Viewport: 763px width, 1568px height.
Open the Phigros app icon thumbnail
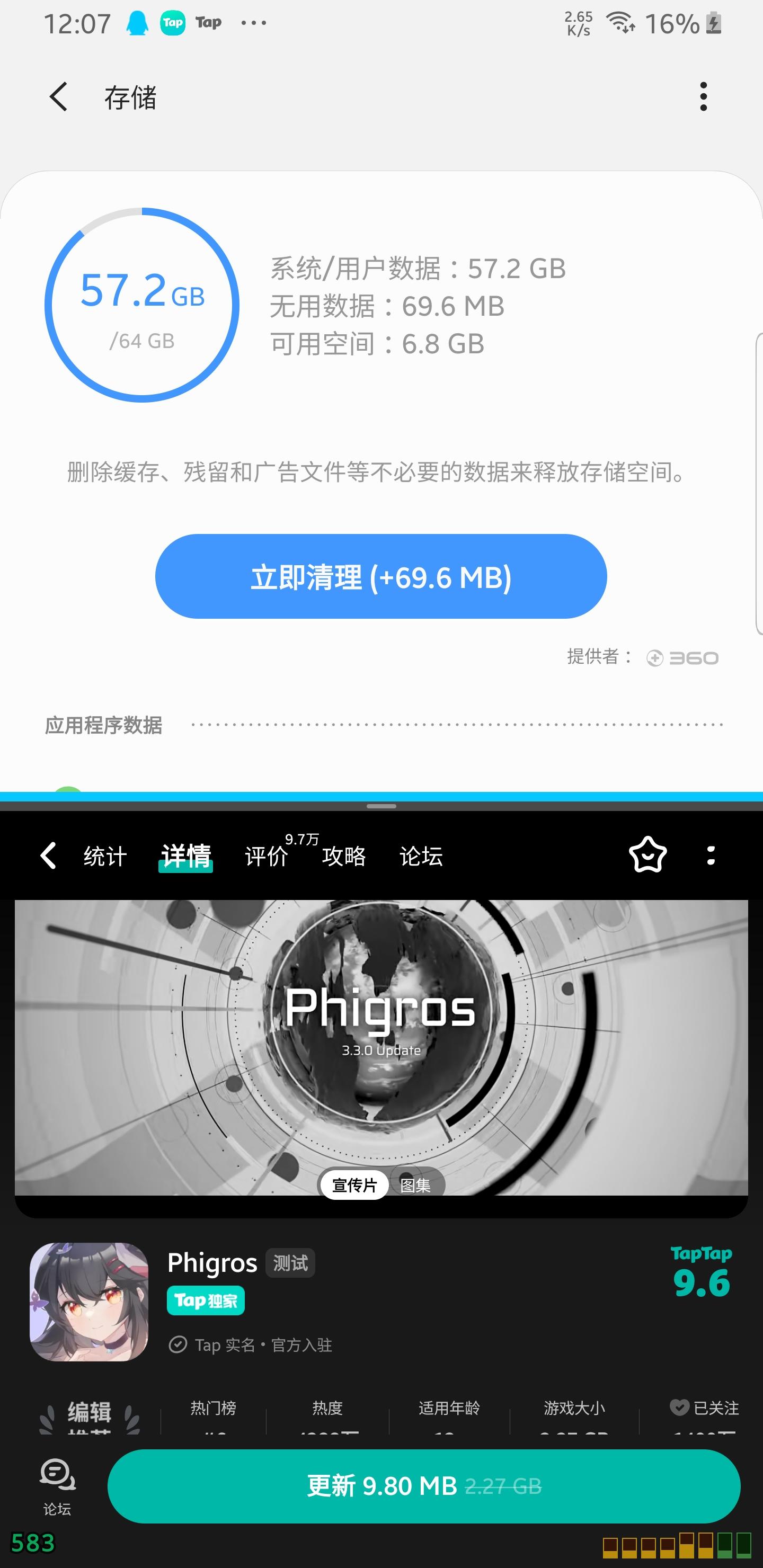[89, 1305]
